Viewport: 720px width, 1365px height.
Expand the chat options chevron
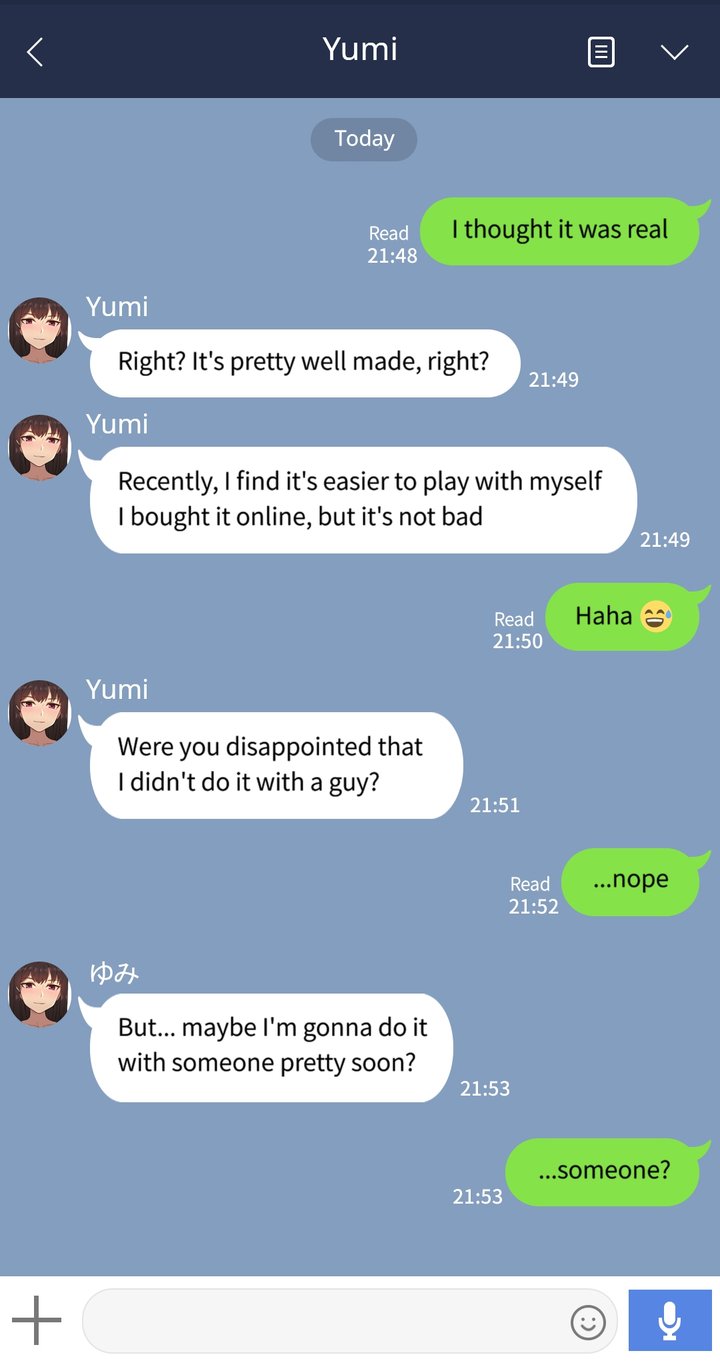(675, 52)
